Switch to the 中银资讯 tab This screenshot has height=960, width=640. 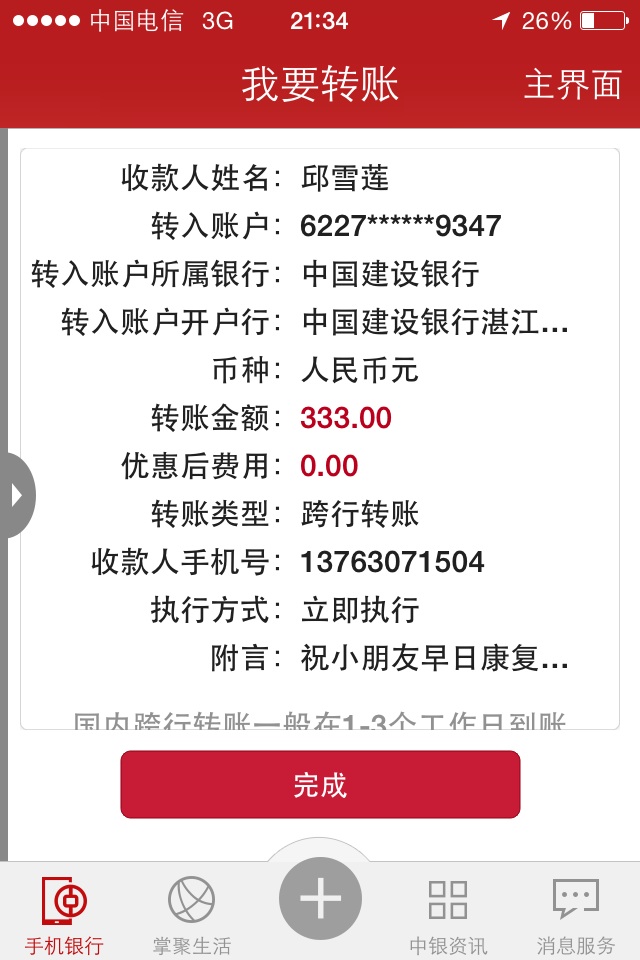448,913
